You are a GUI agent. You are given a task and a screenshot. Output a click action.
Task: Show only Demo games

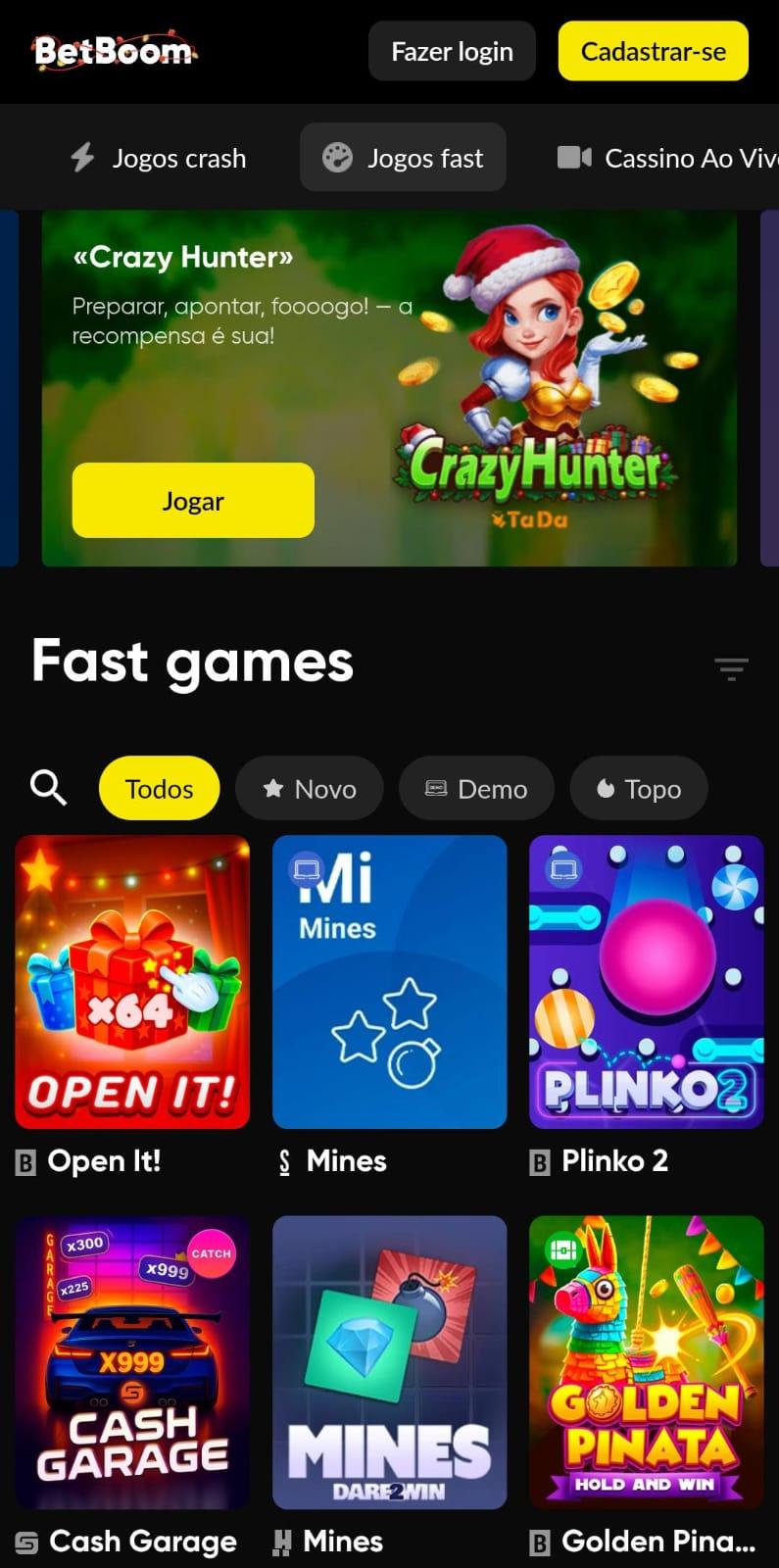[476, 788]
